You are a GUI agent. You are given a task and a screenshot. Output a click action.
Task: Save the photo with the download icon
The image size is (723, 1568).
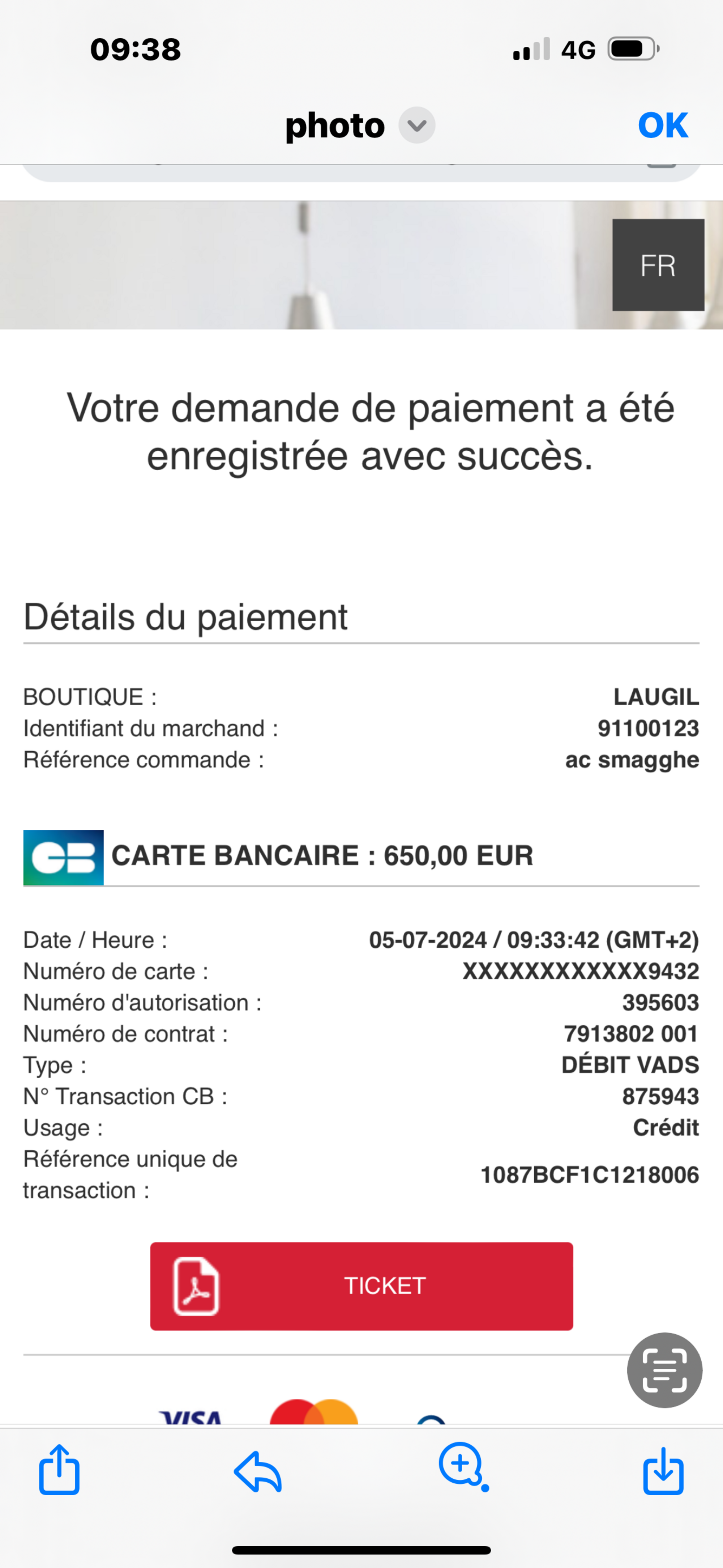pyautogui.click(x=663, y=1471)
